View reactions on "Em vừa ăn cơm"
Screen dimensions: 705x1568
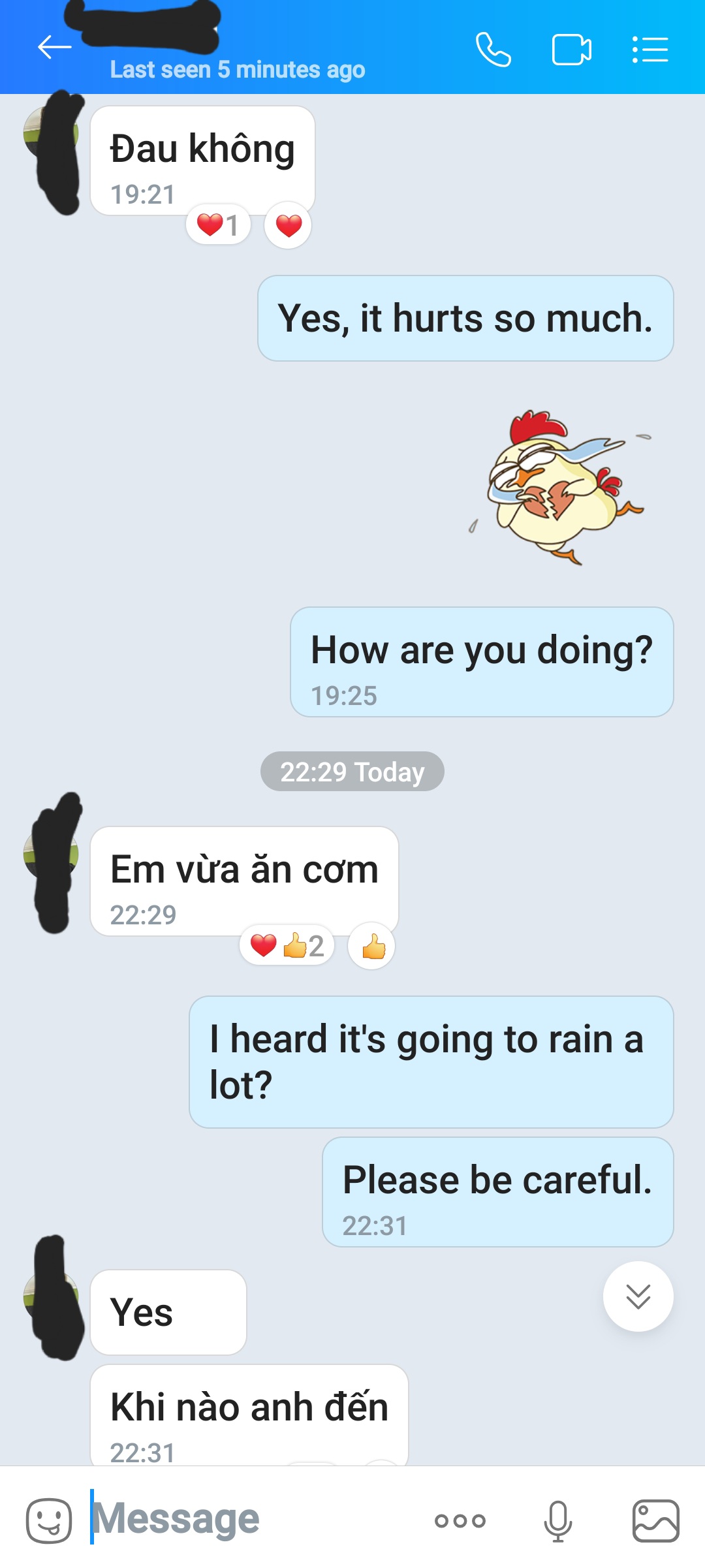click(x=287, y=946)
